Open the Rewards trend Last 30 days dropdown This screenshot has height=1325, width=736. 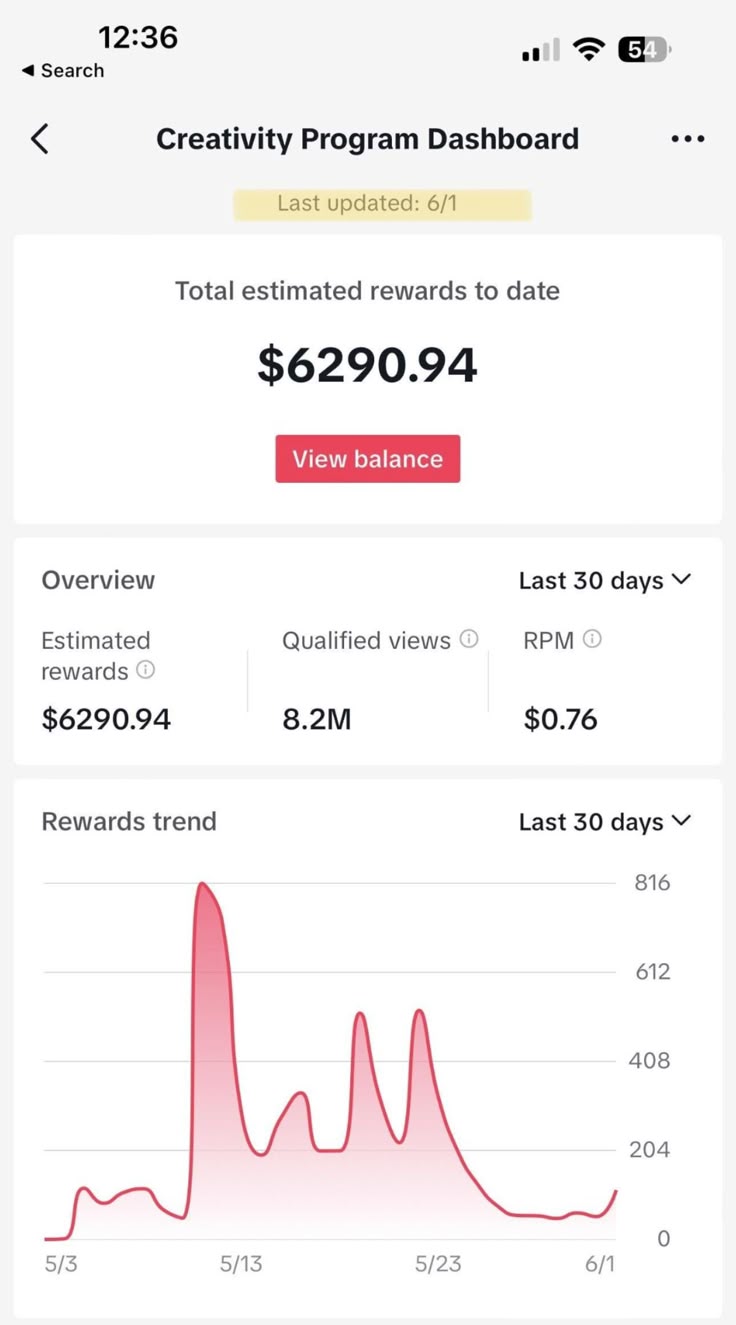605,821
